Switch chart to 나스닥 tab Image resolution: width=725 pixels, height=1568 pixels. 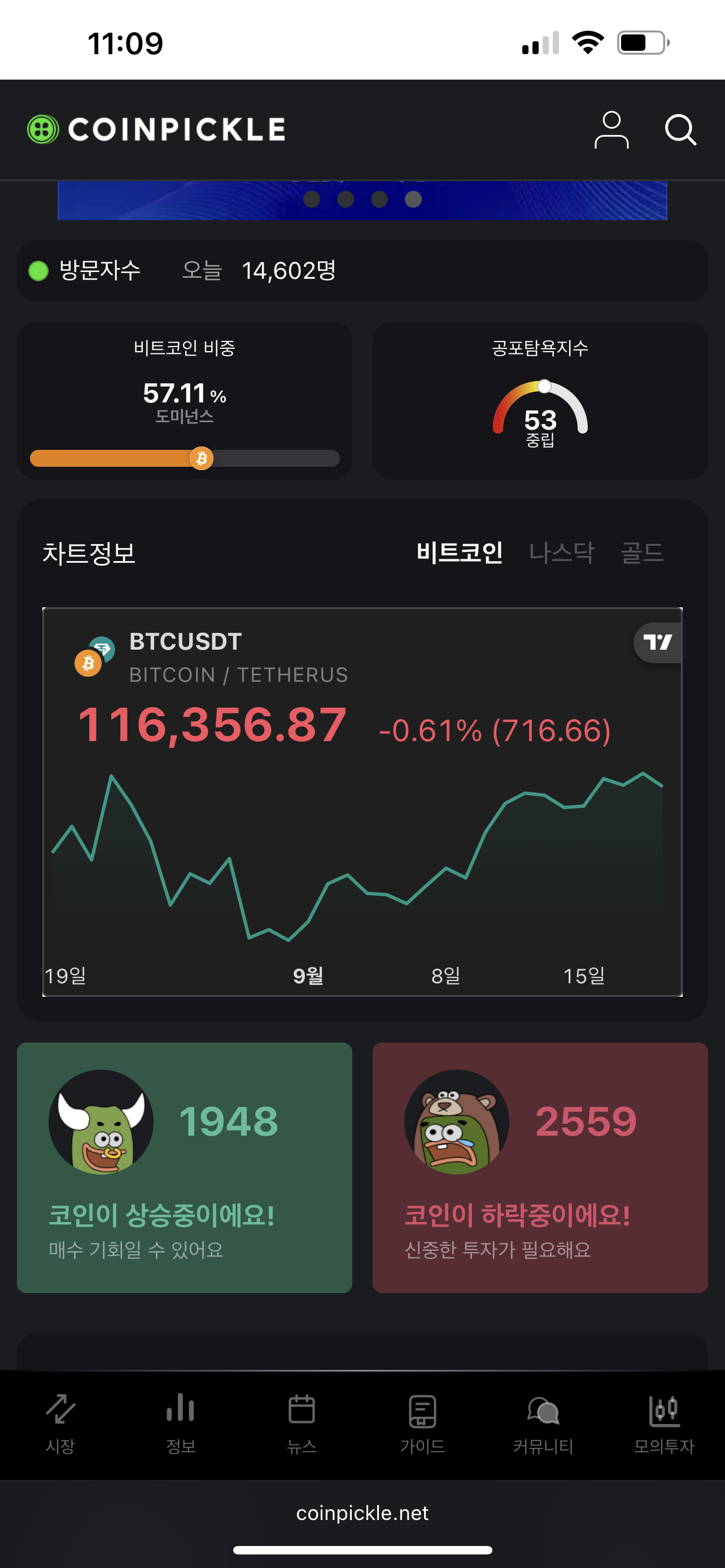[561, 553]
